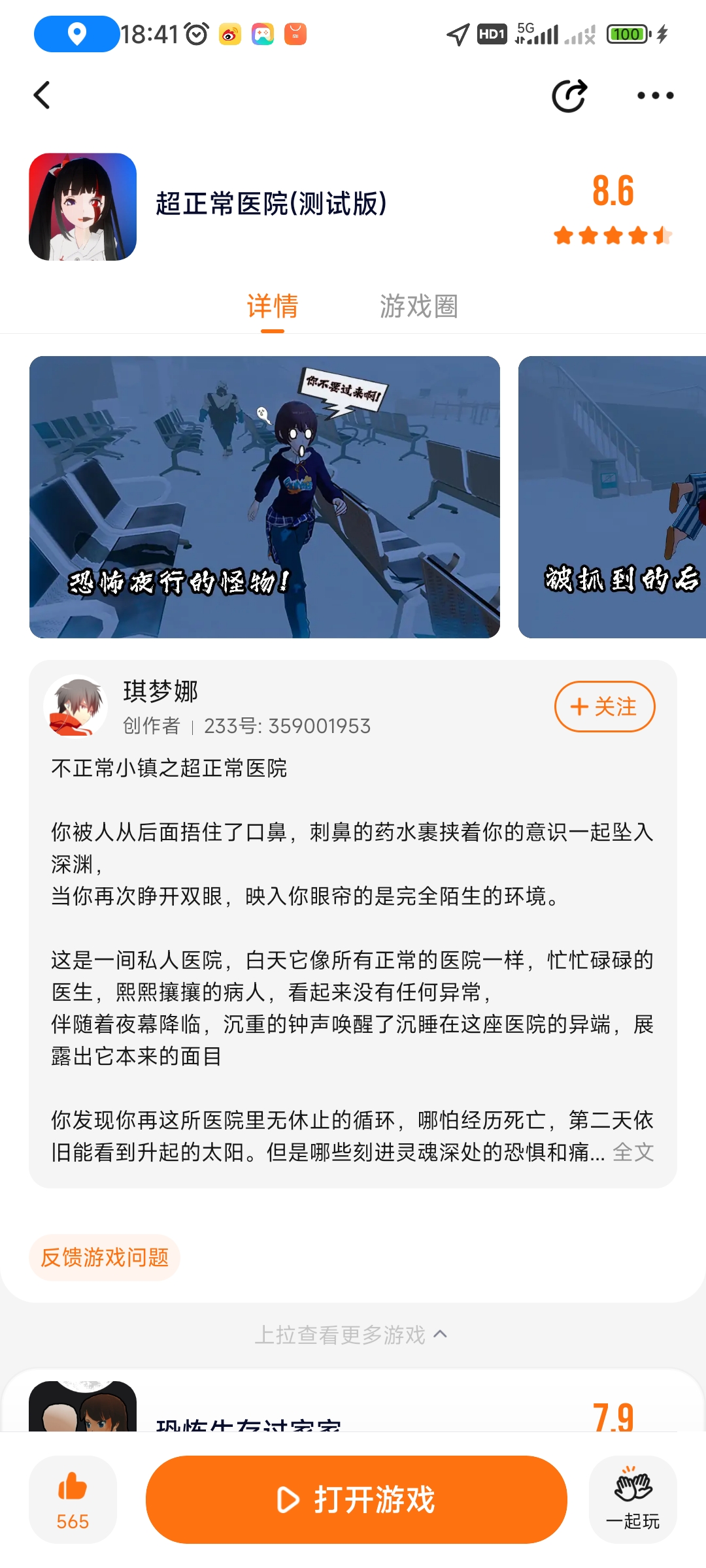Open 琪梦娜's profile avatar

(75, 706)
